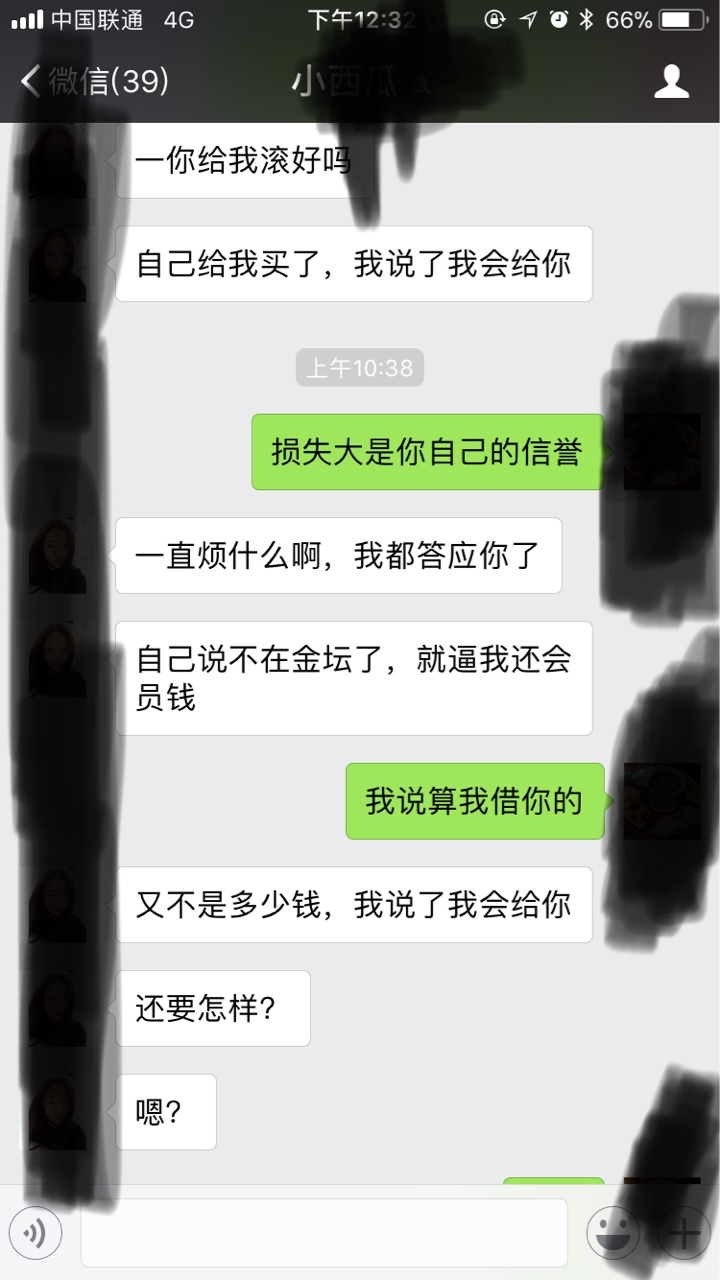Open the contact profile icon

[x=672, y=82]
